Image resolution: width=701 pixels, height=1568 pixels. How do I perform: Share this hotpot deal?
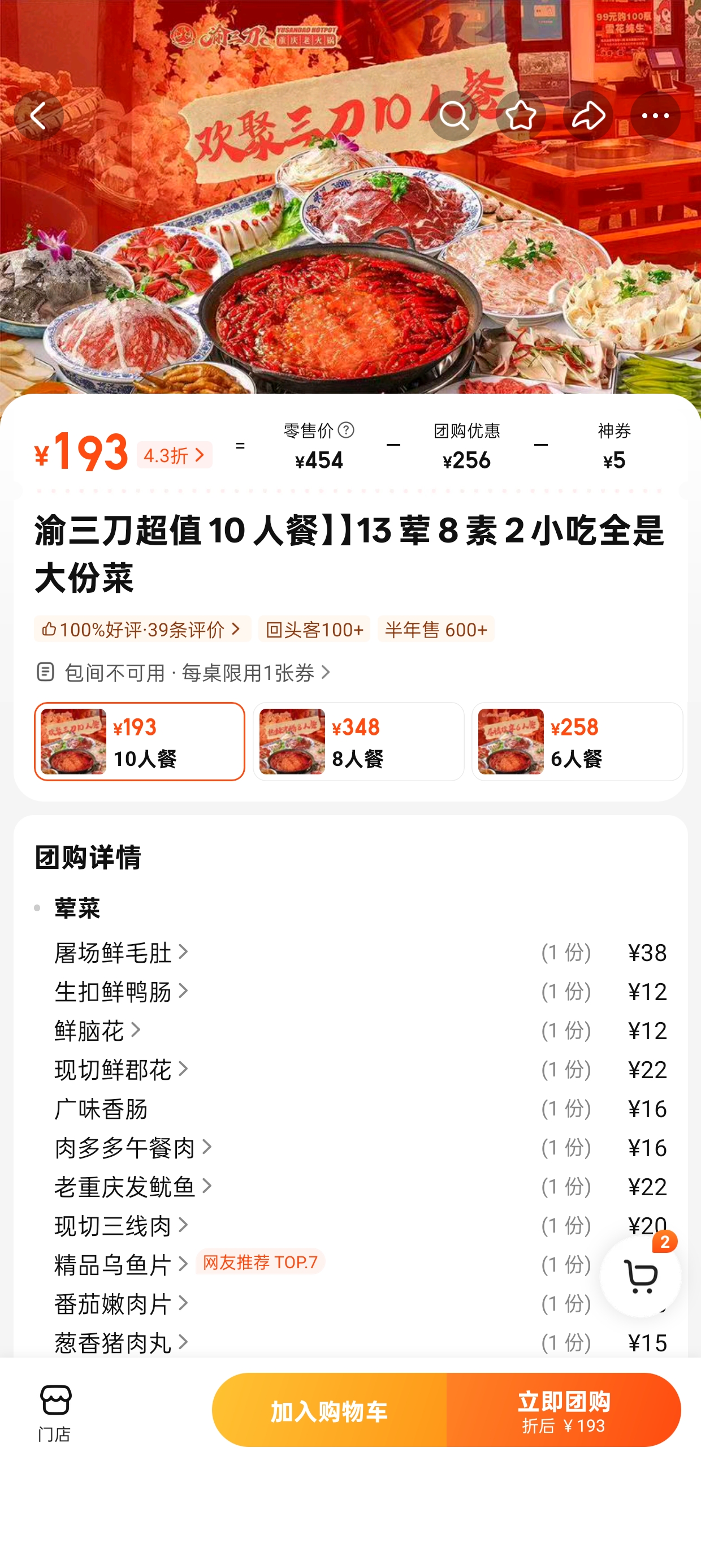(x=588, y=115)
